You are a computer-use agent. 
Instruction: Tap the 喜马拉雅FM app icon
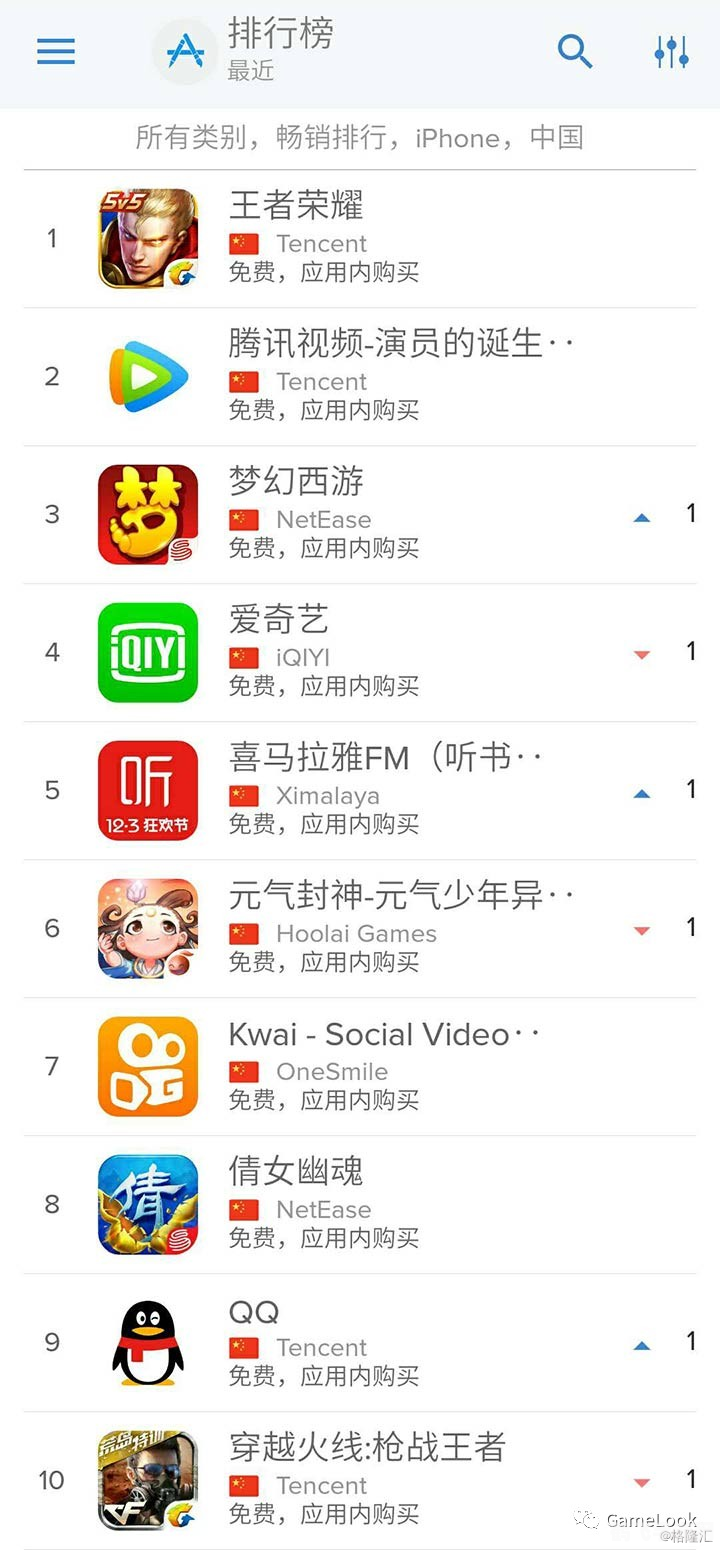pos(147,790)
